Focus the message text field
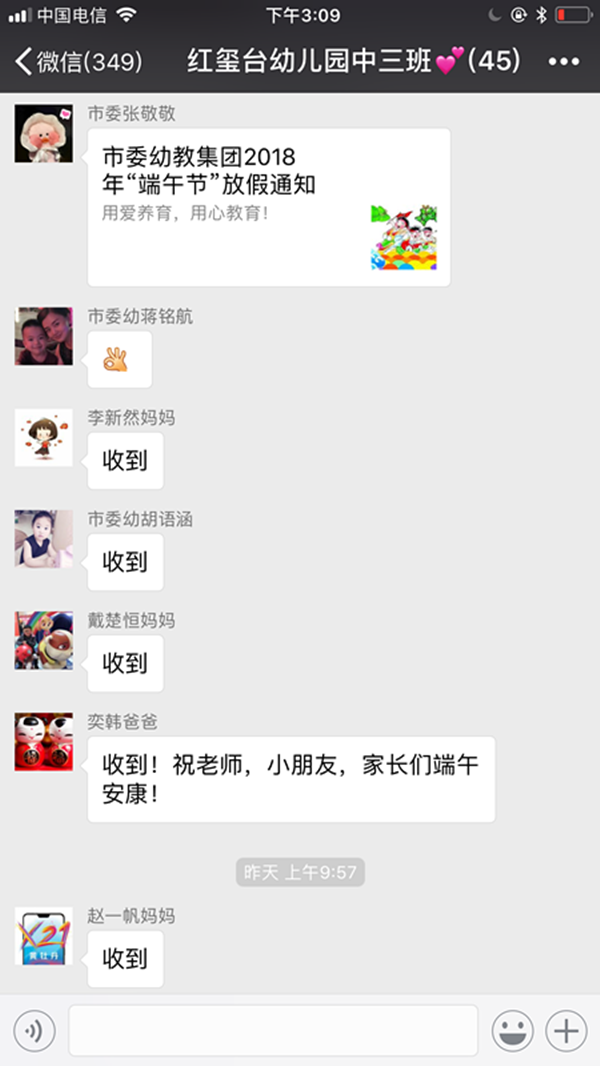This screenshot has height=1066, width=600. click(x=272, y=1030)
